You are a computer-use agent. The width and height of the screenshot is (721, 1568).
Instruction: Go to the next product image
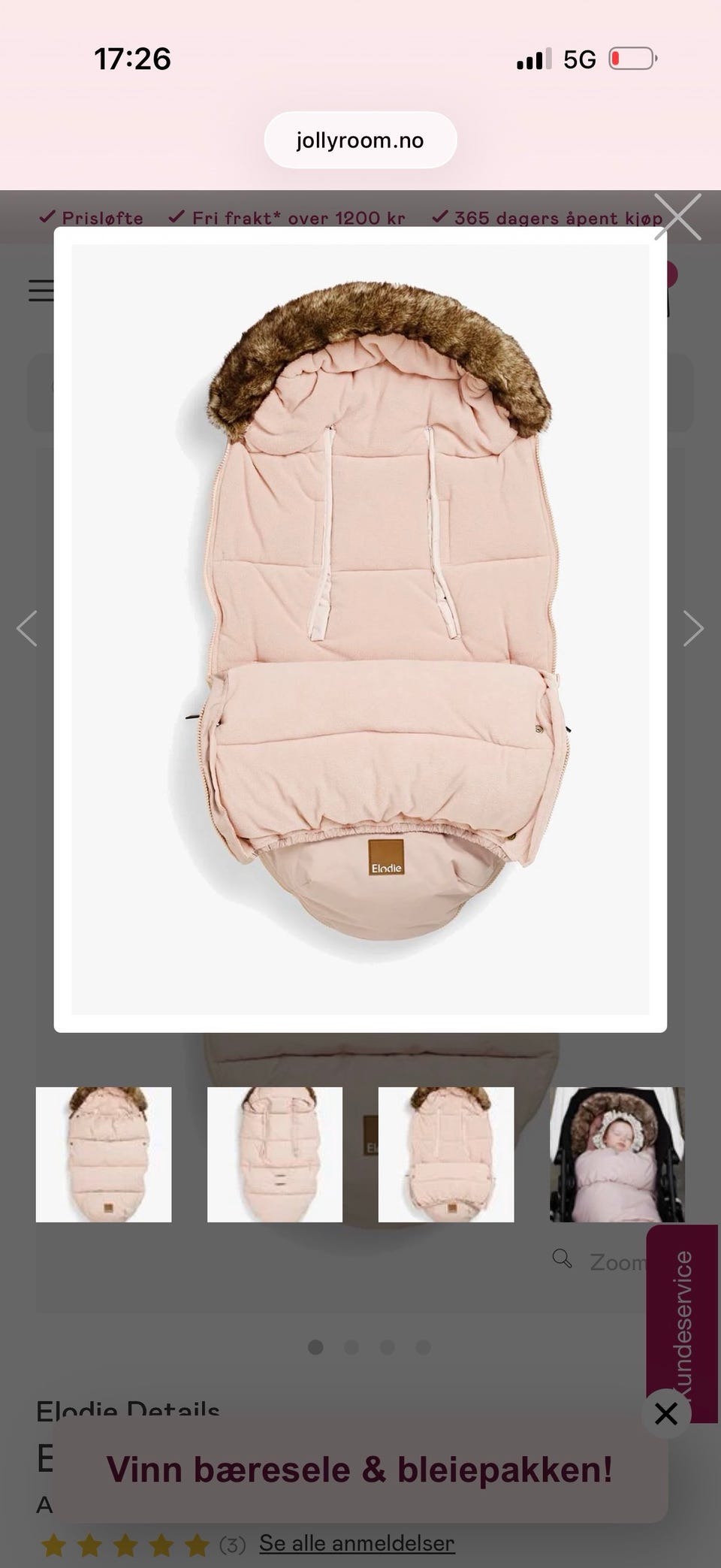pyautogui.click(x=693, y=628)
